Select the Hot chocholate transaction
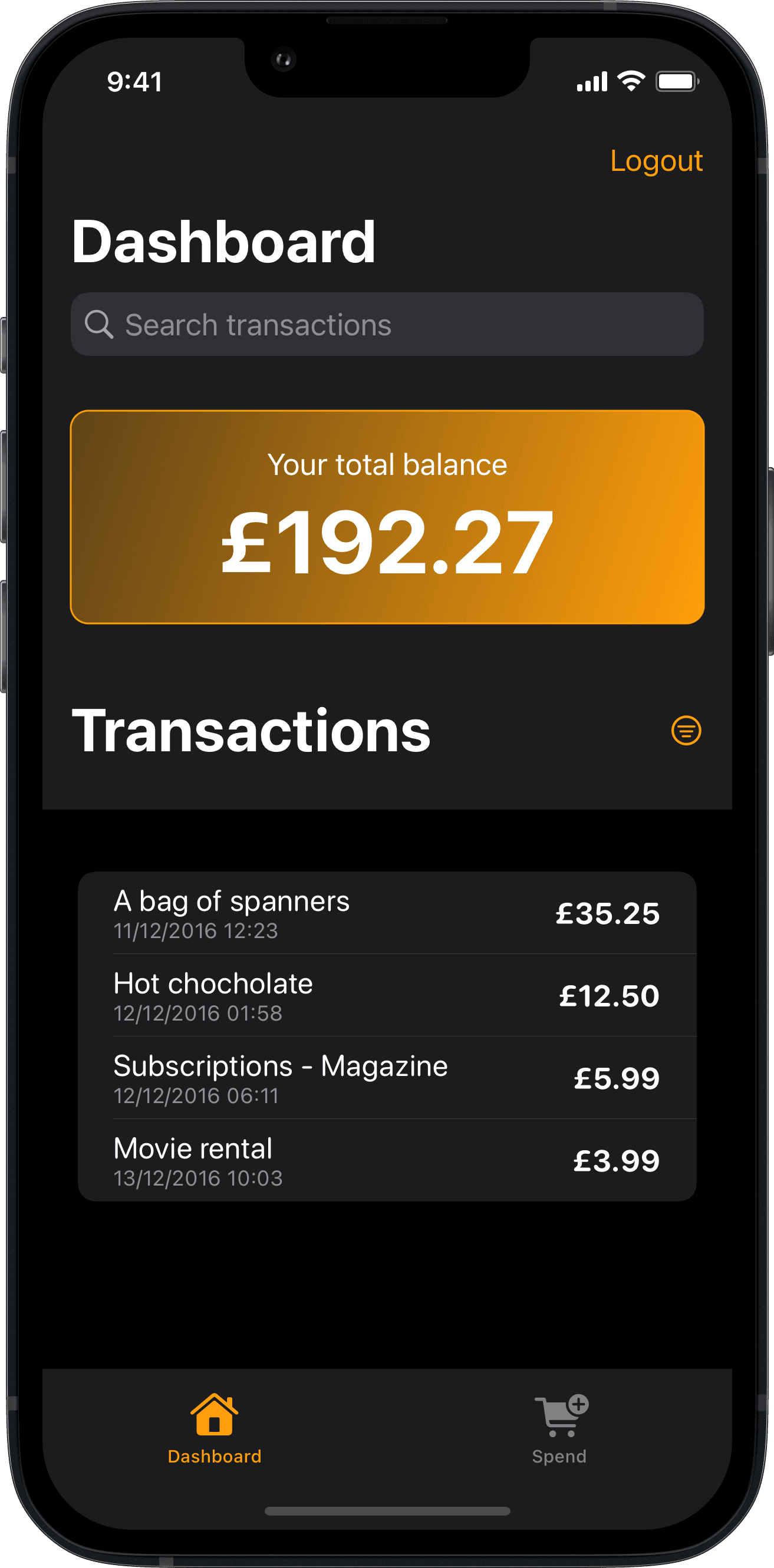 tap(387, 995)
